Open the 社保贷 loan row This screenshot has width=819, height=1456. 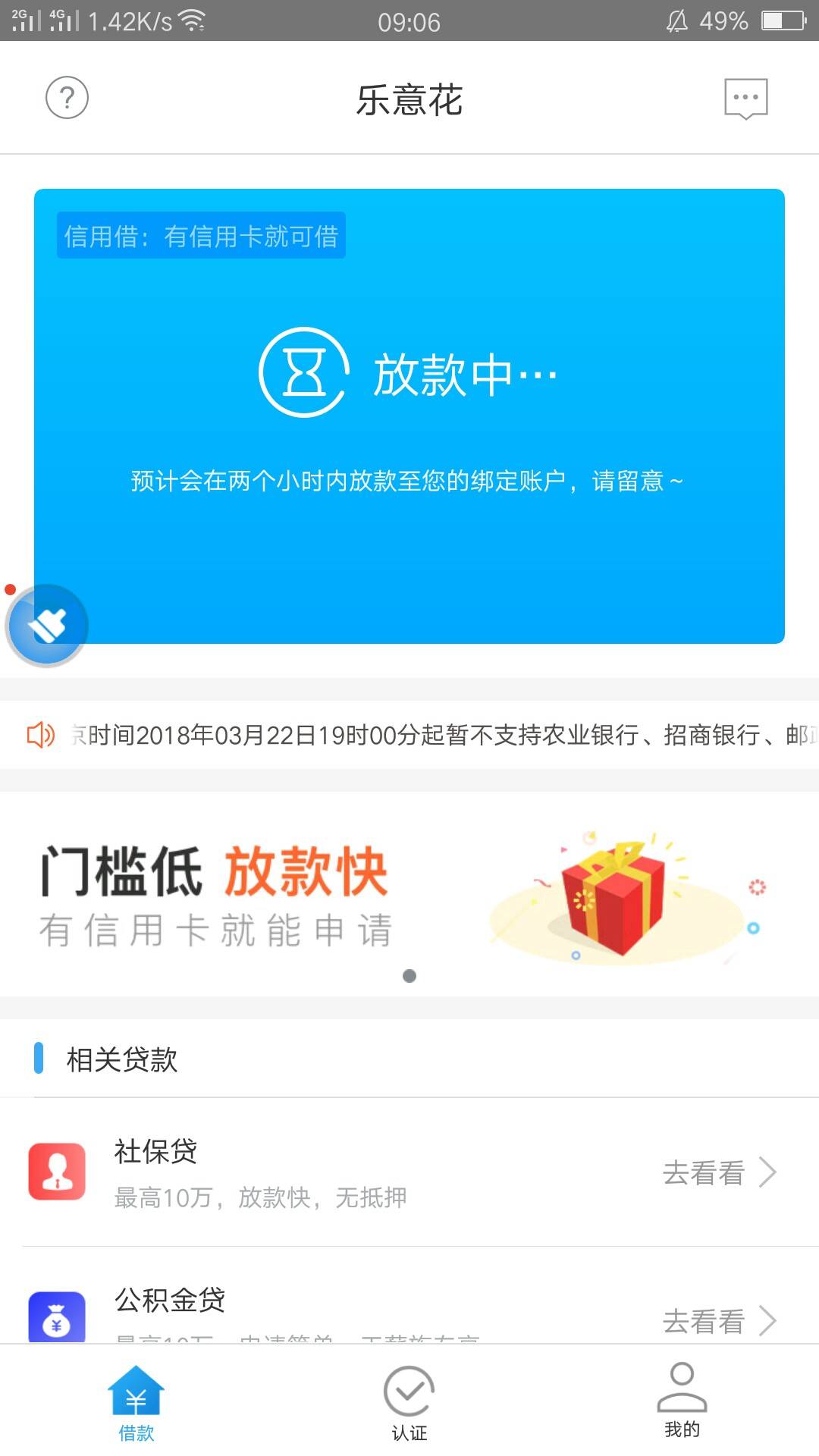coord(409,1172)
